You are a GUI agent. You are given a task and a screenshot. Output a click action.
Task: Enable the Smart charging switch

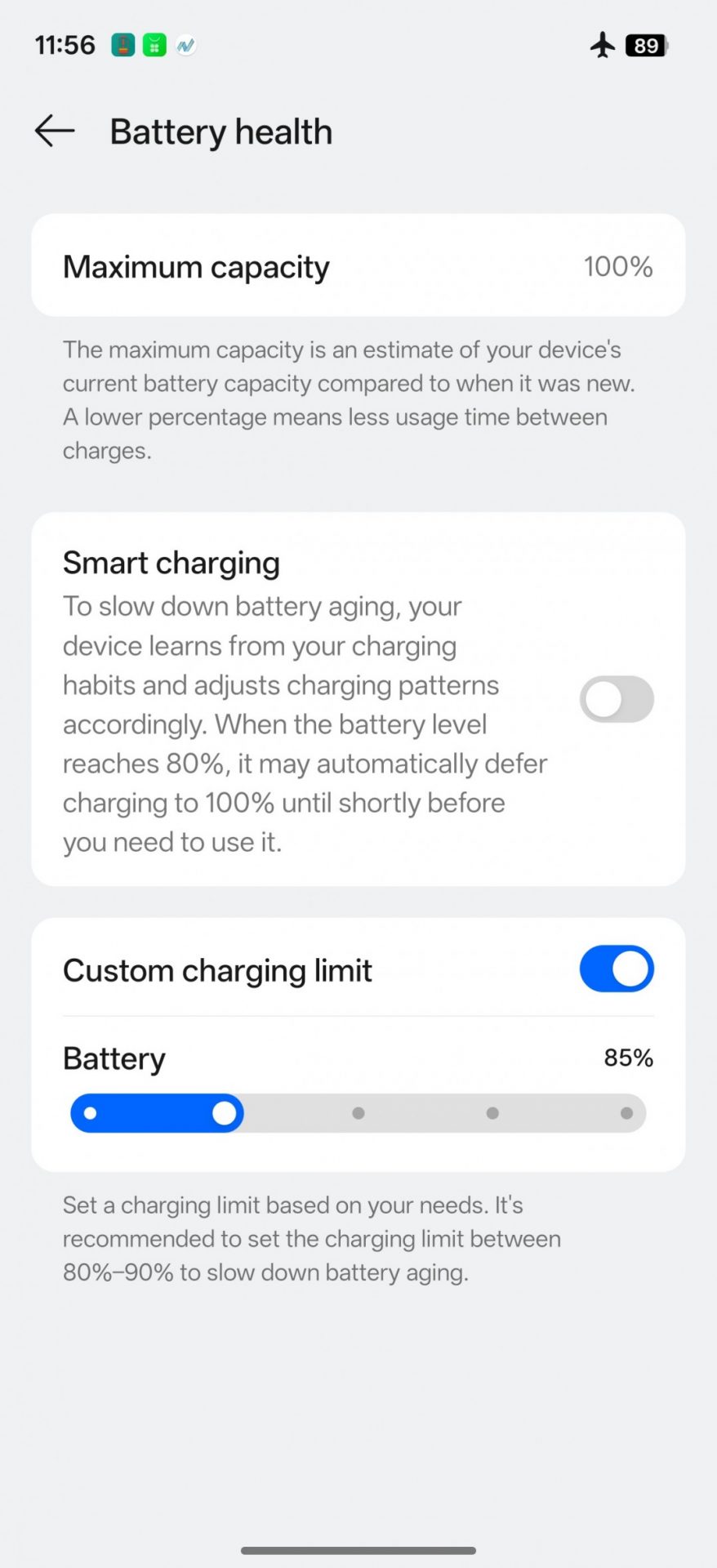point(617,699)
